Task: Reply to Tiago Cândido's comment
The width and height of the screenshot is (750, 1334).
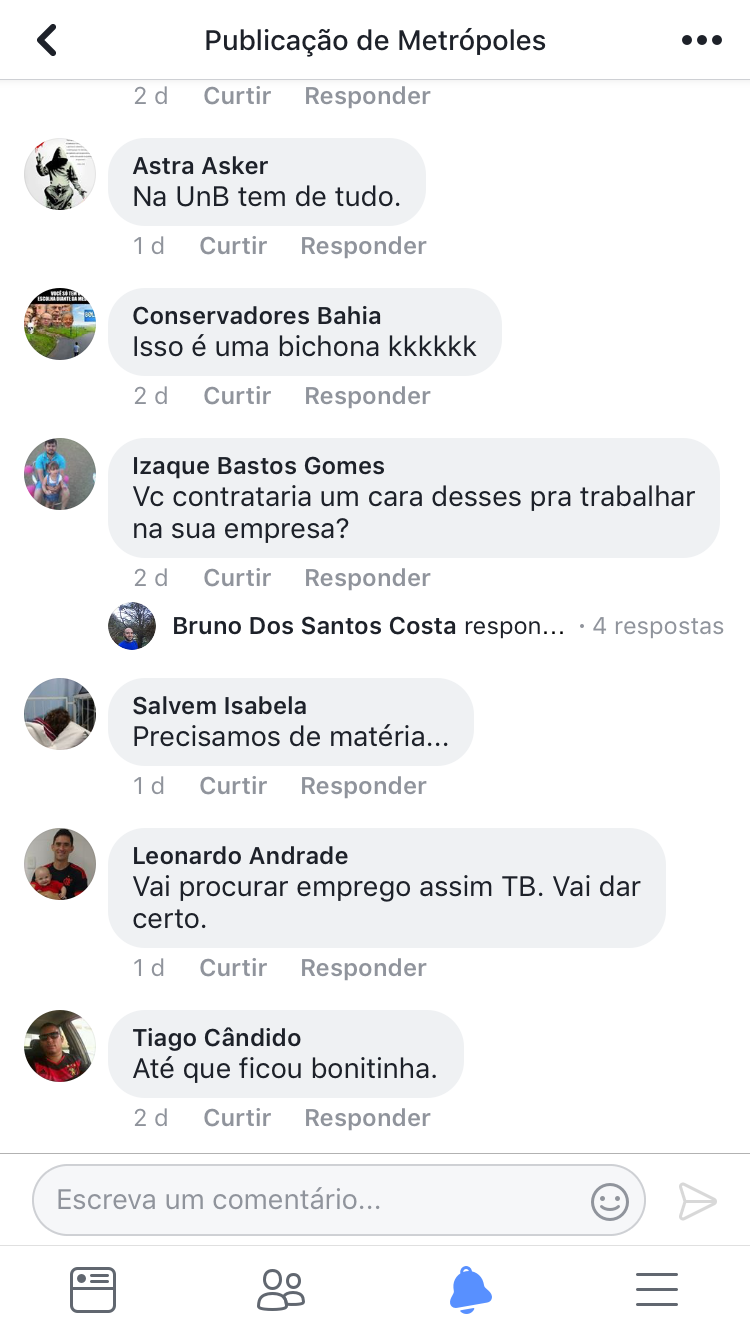Action: pos(367,1118)
